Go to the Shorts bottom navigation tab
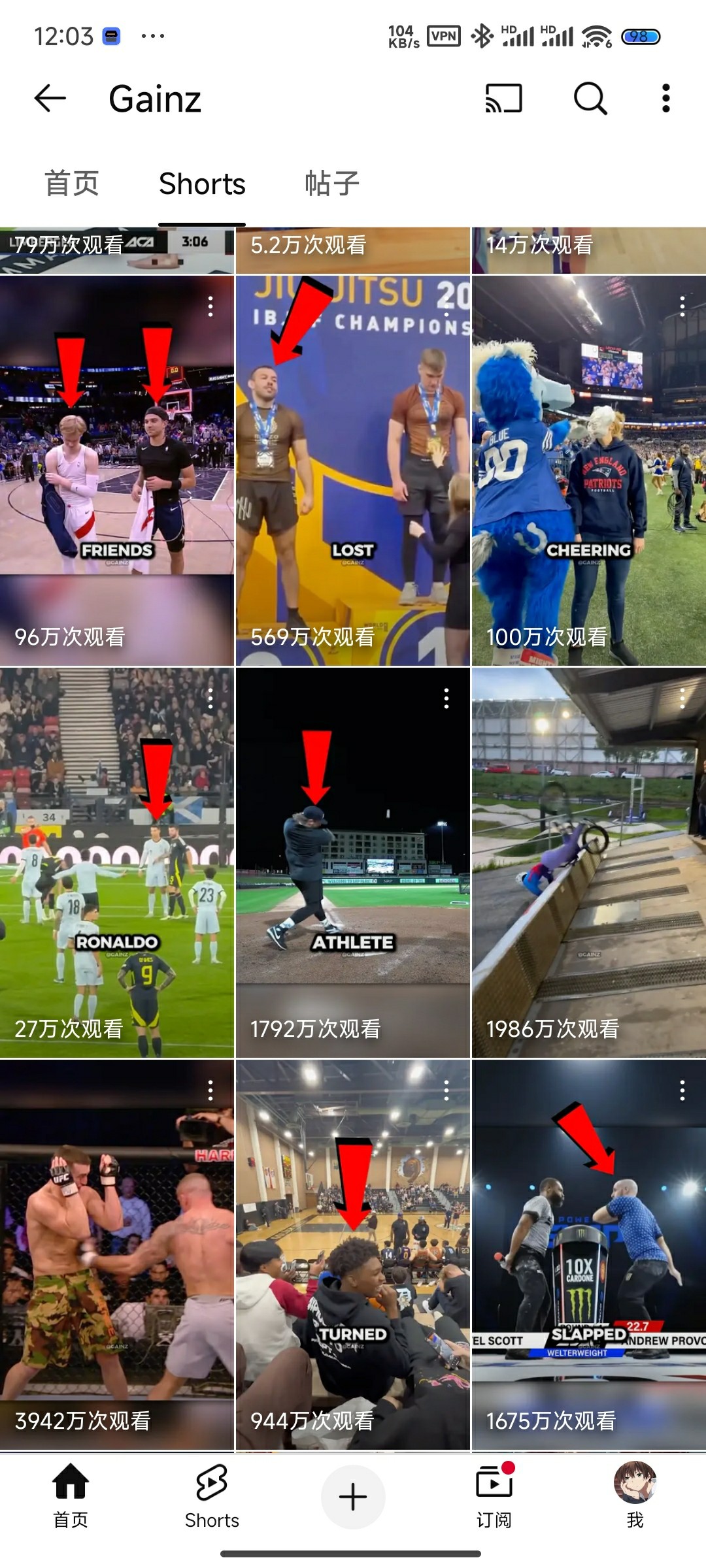 (x=212, y=1496)
